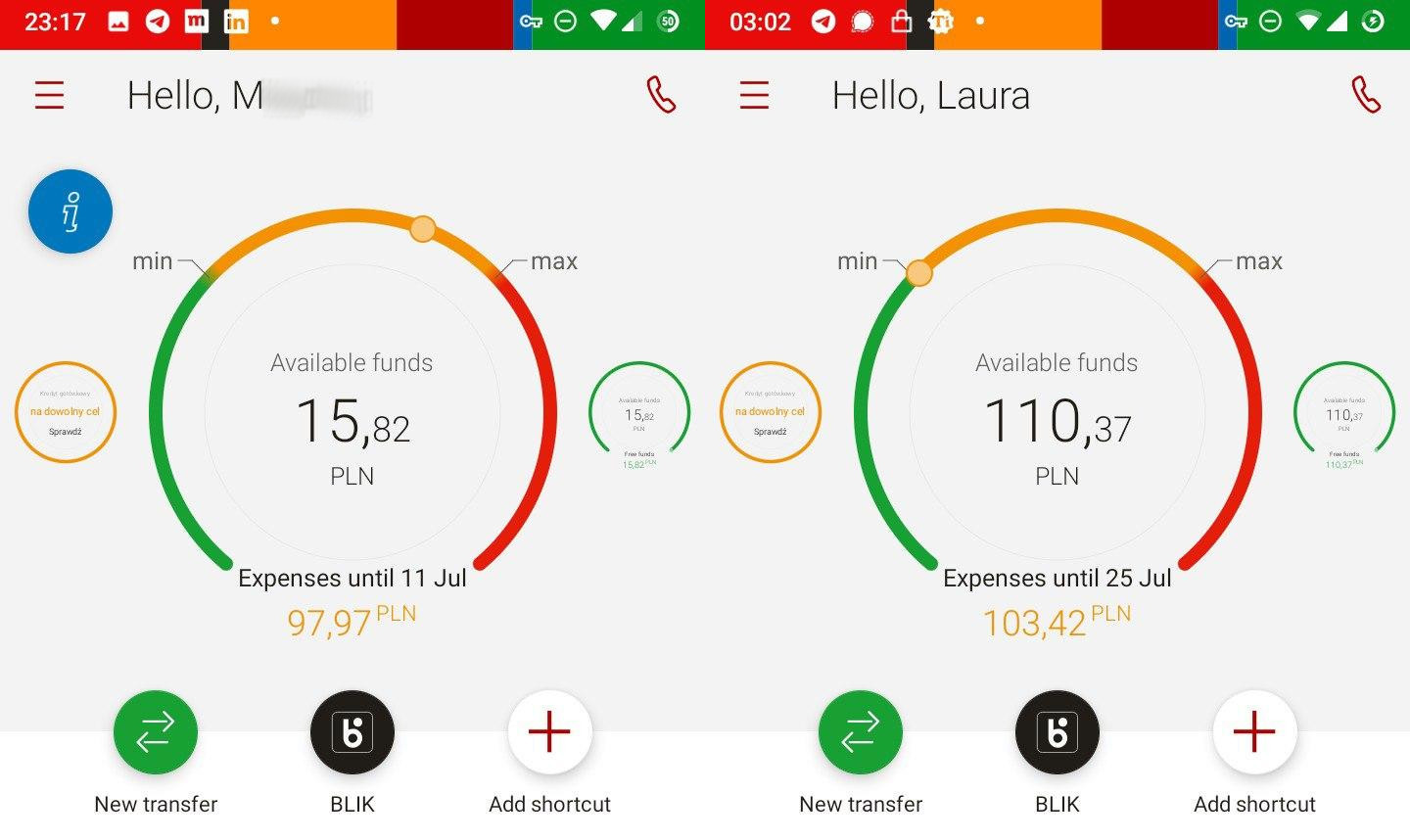Open the hamburger menu beside Hello, Laura

tap(754, 95)
